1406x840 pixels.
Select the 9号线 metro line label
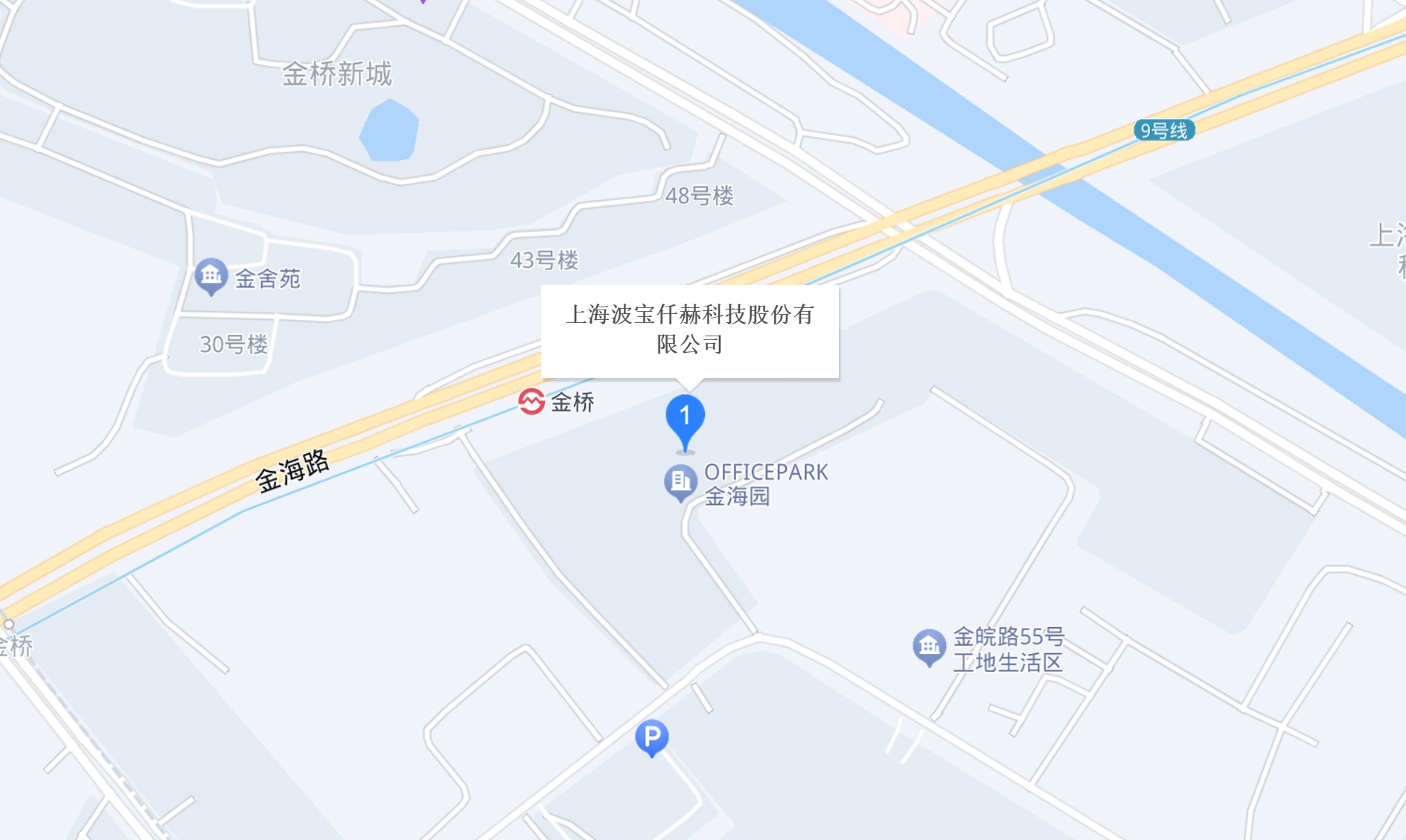(1164, 130)
